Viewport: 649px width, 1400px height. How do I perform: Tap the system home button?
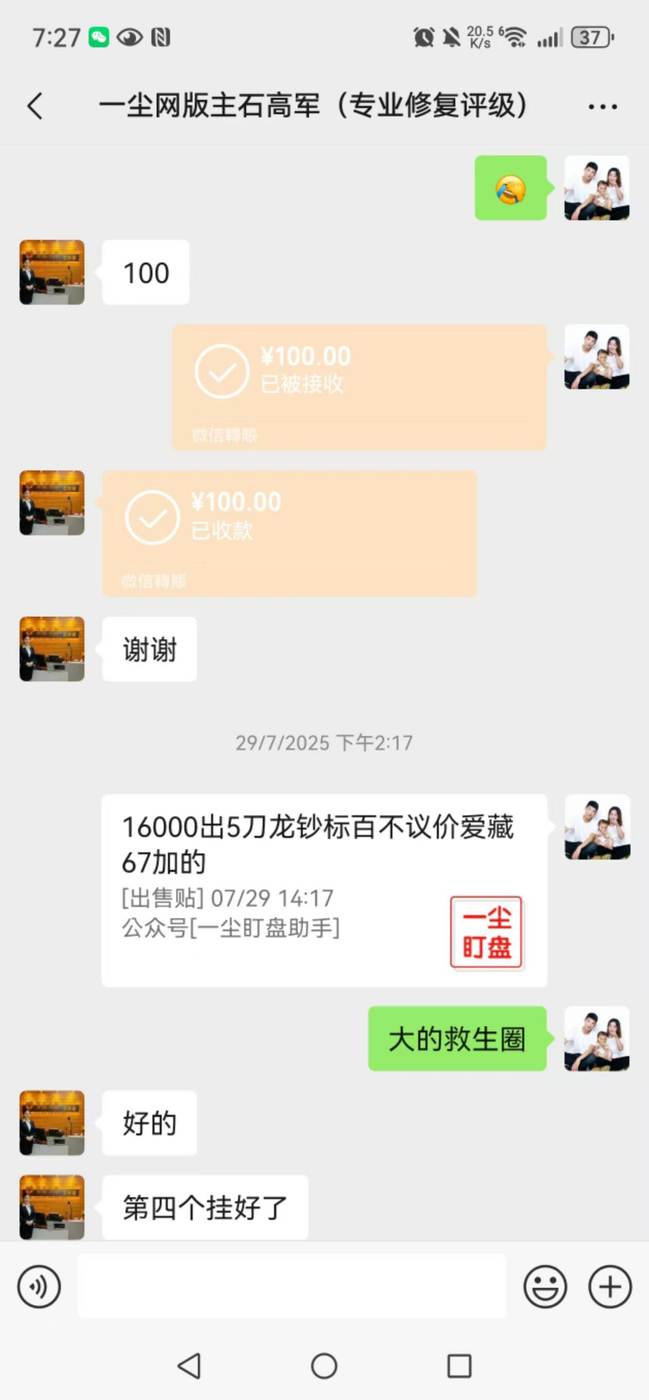click(324, 1365)
